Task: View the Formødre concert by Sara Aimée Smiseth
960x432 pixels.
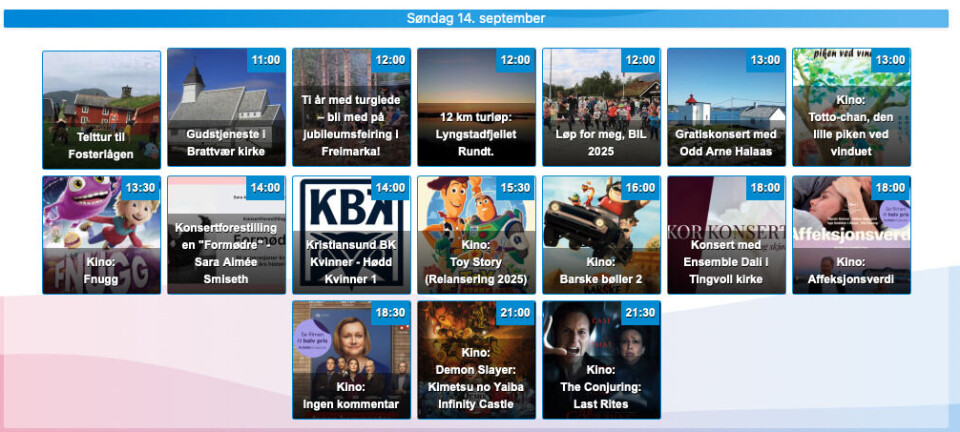Action: point(226,235)
